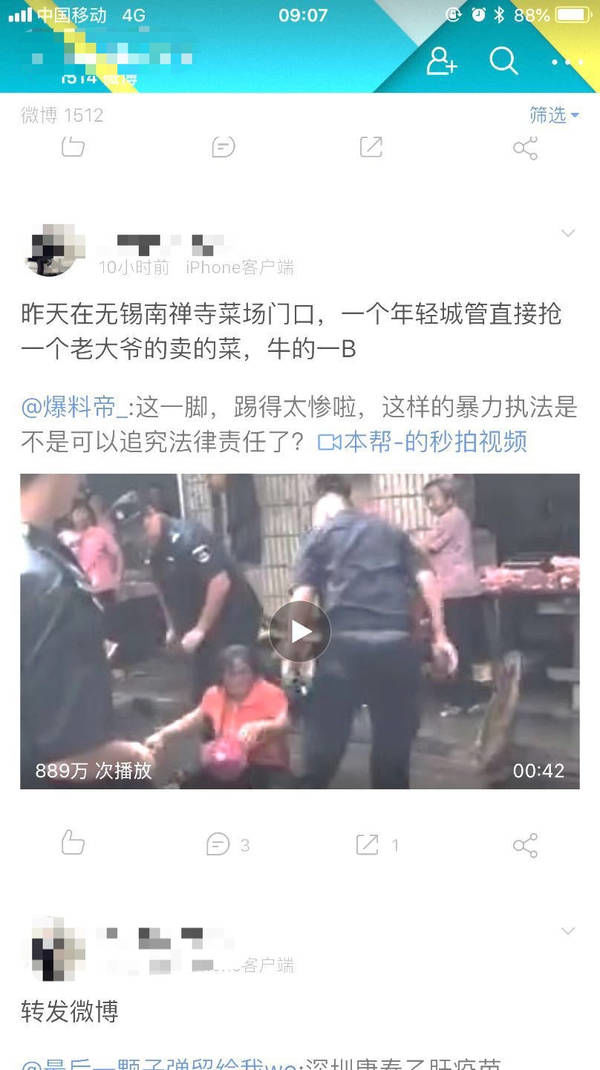Open the 筛选 filter dropdown
The width and height of the screenshot is (600, 1070).
click(x=554, y=115)
